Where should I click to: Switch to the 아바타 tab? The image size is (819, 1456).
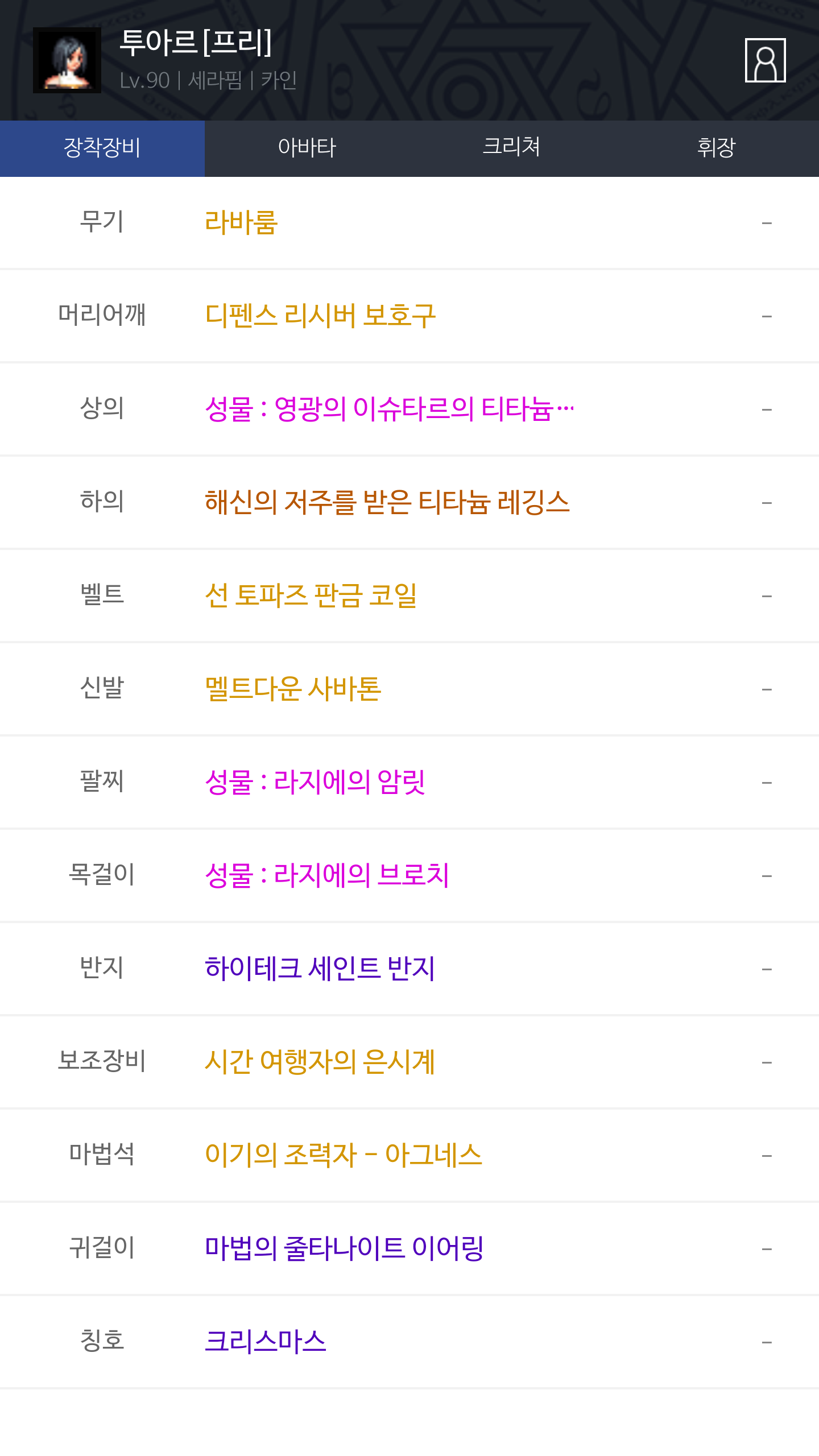tap(307, 148)
